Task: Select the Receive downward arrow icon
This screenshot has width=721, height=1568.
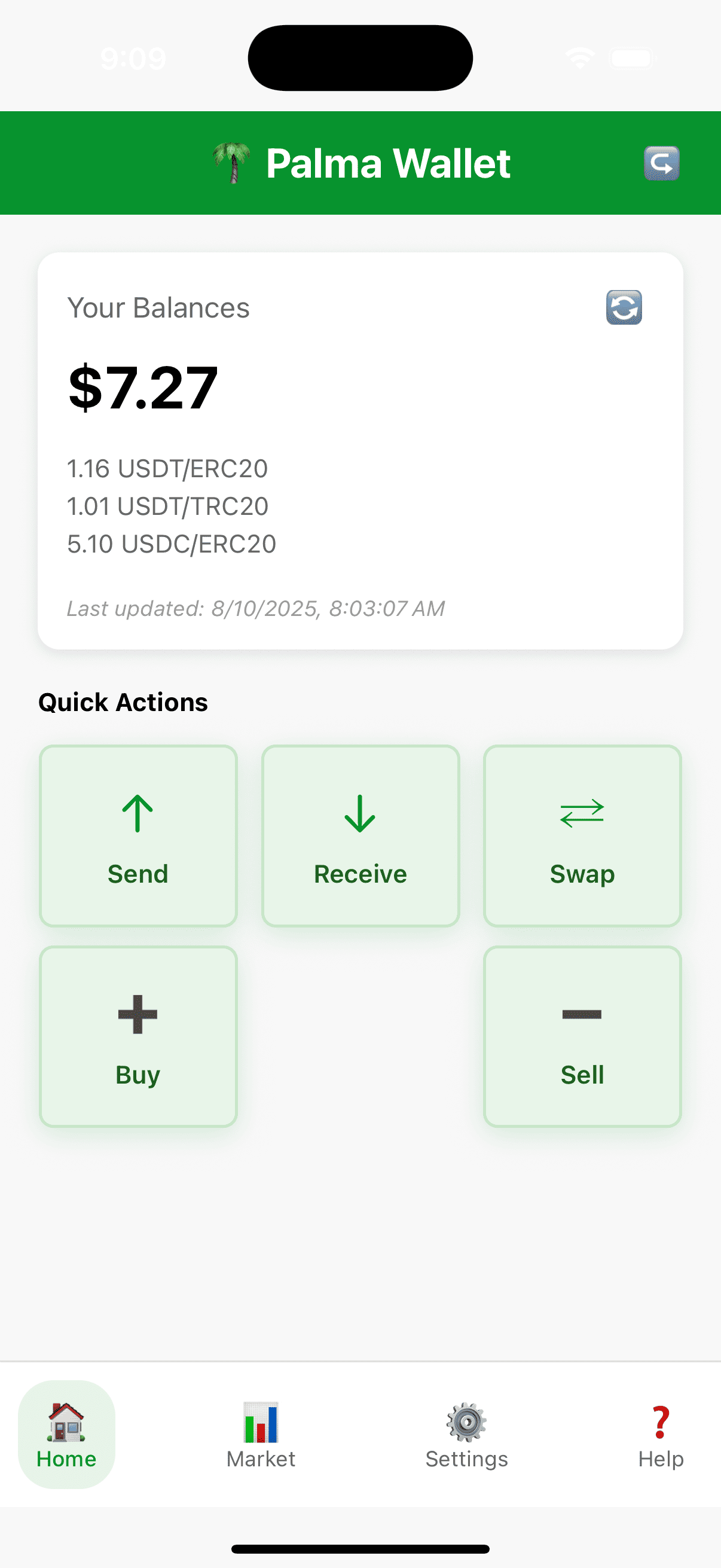Action: [359, 813]
